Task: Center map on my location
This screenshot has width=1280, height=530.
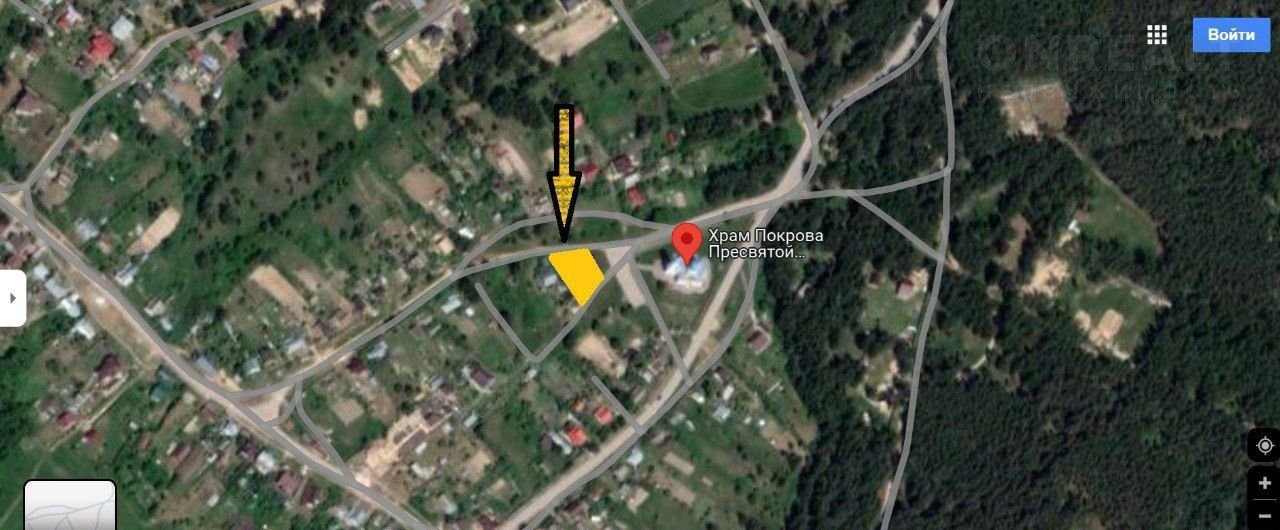Action: tap(1263, 445)
